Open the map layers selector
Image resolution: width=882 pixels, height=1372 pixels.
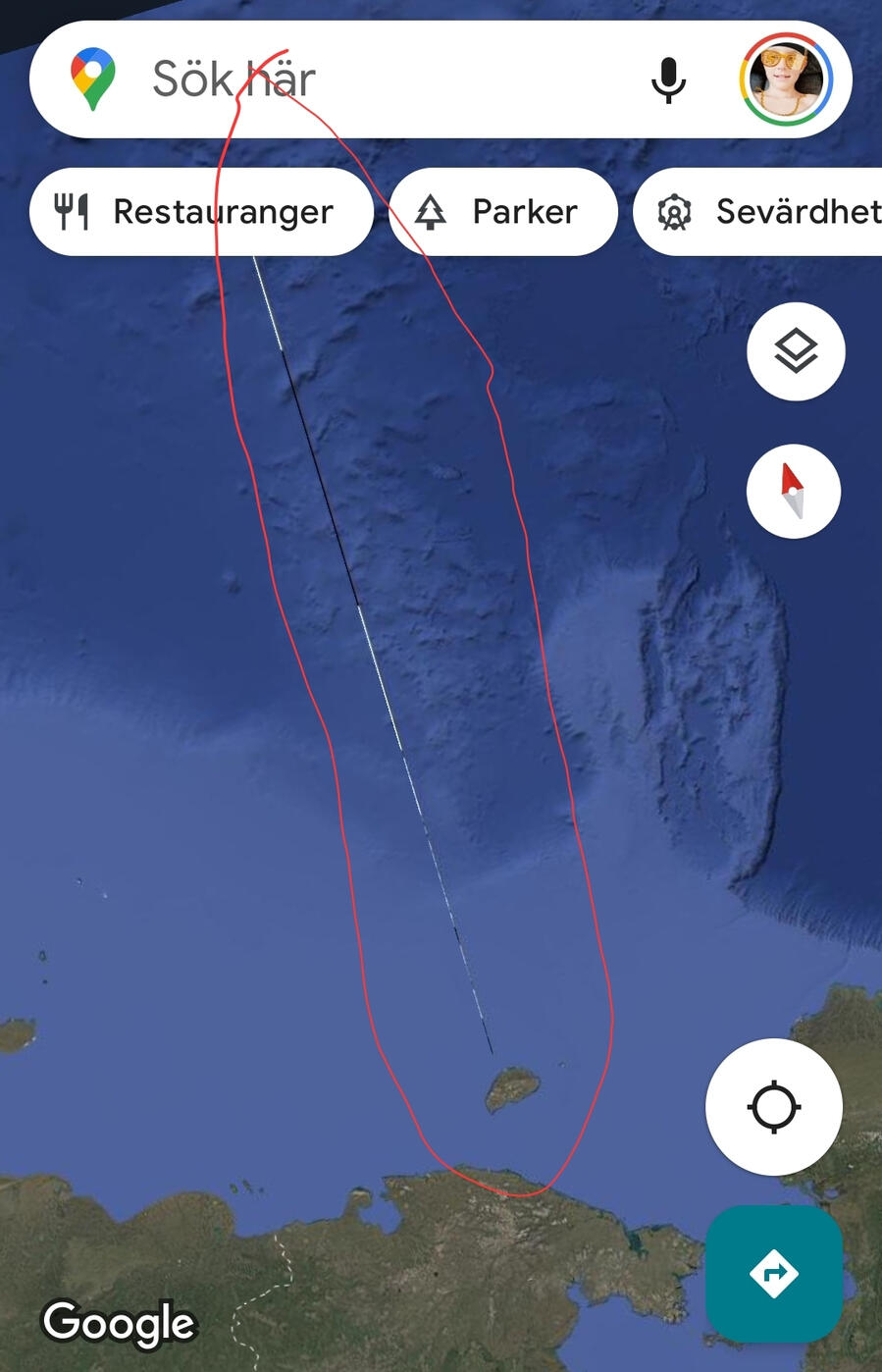[x=796, y=351]
